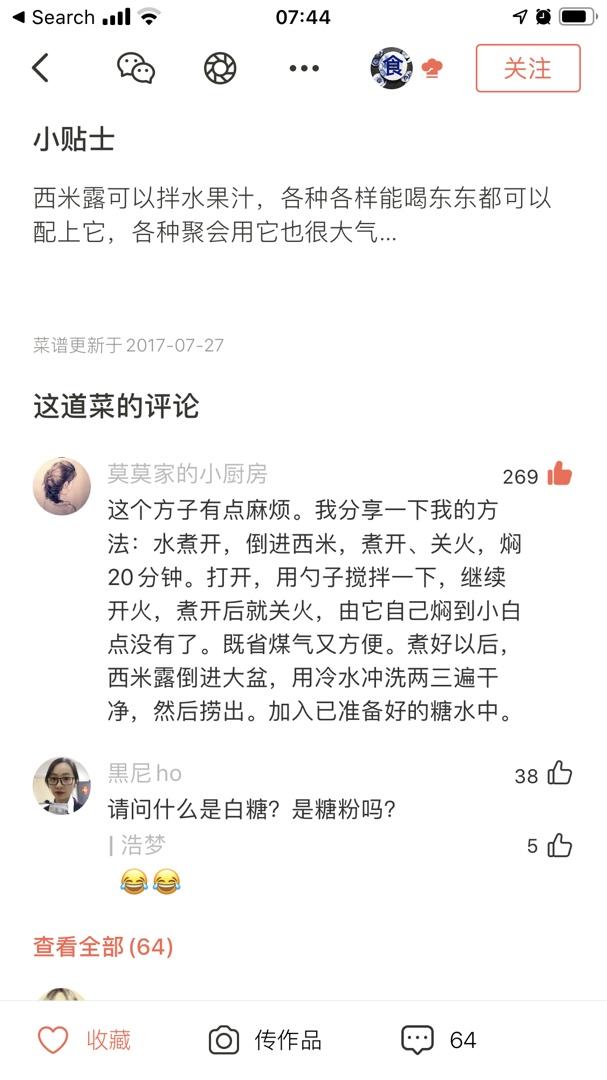
Task: Share to WeChat Moments via shutter icon
Action: pyautogui.click(x=219, y=68)
